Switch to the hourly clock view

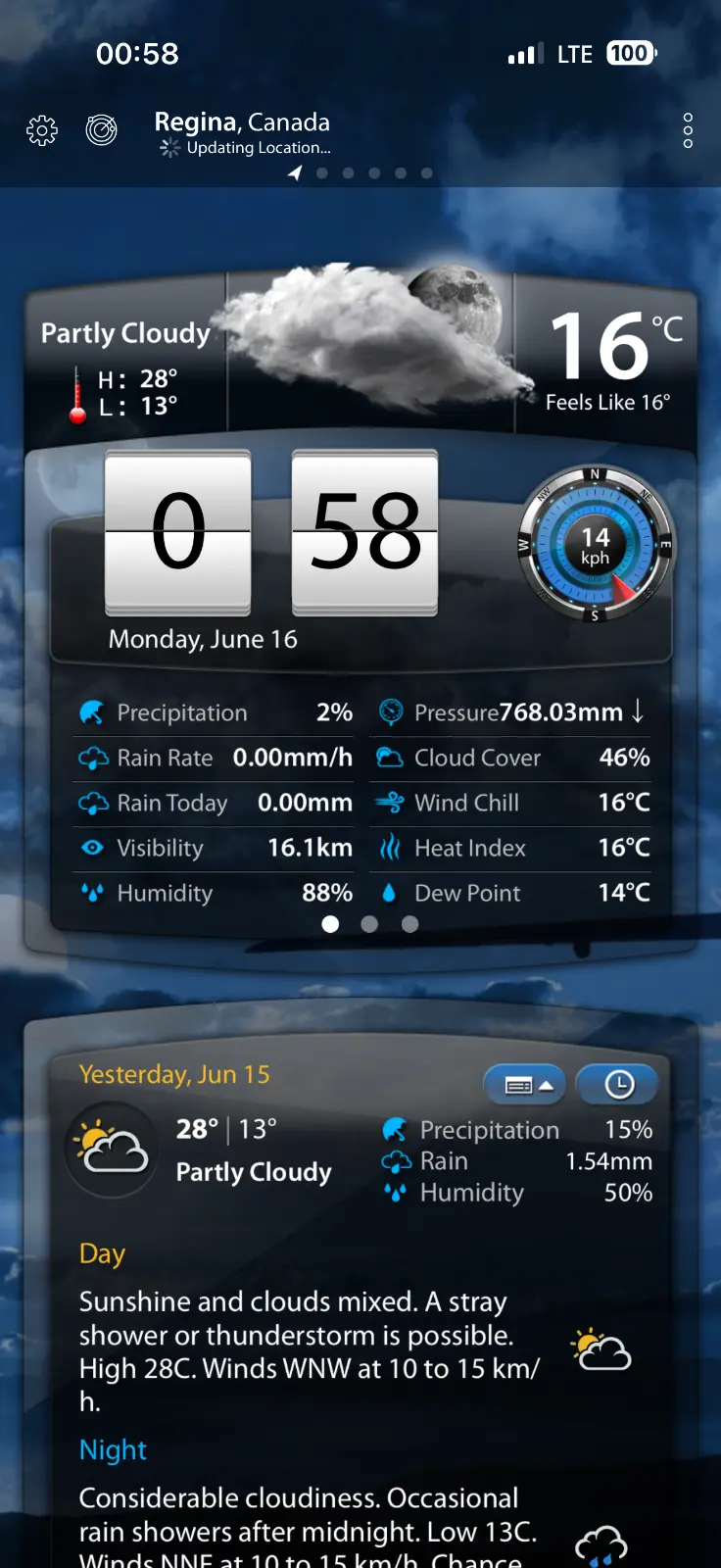pyautogui.click(x=618, y=1084)
